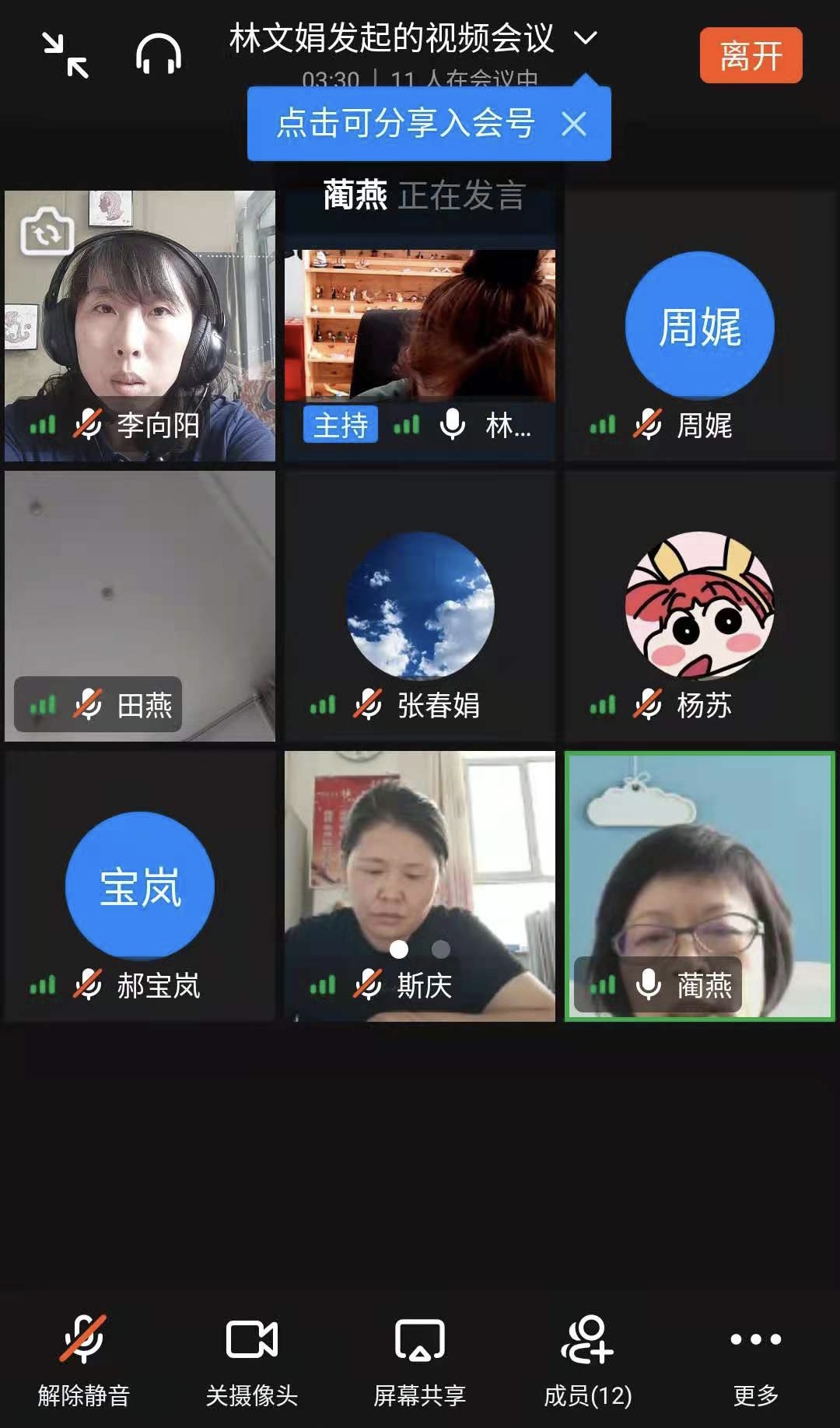
Task: Leave the meeting with 离开 button
Action: 750,55
